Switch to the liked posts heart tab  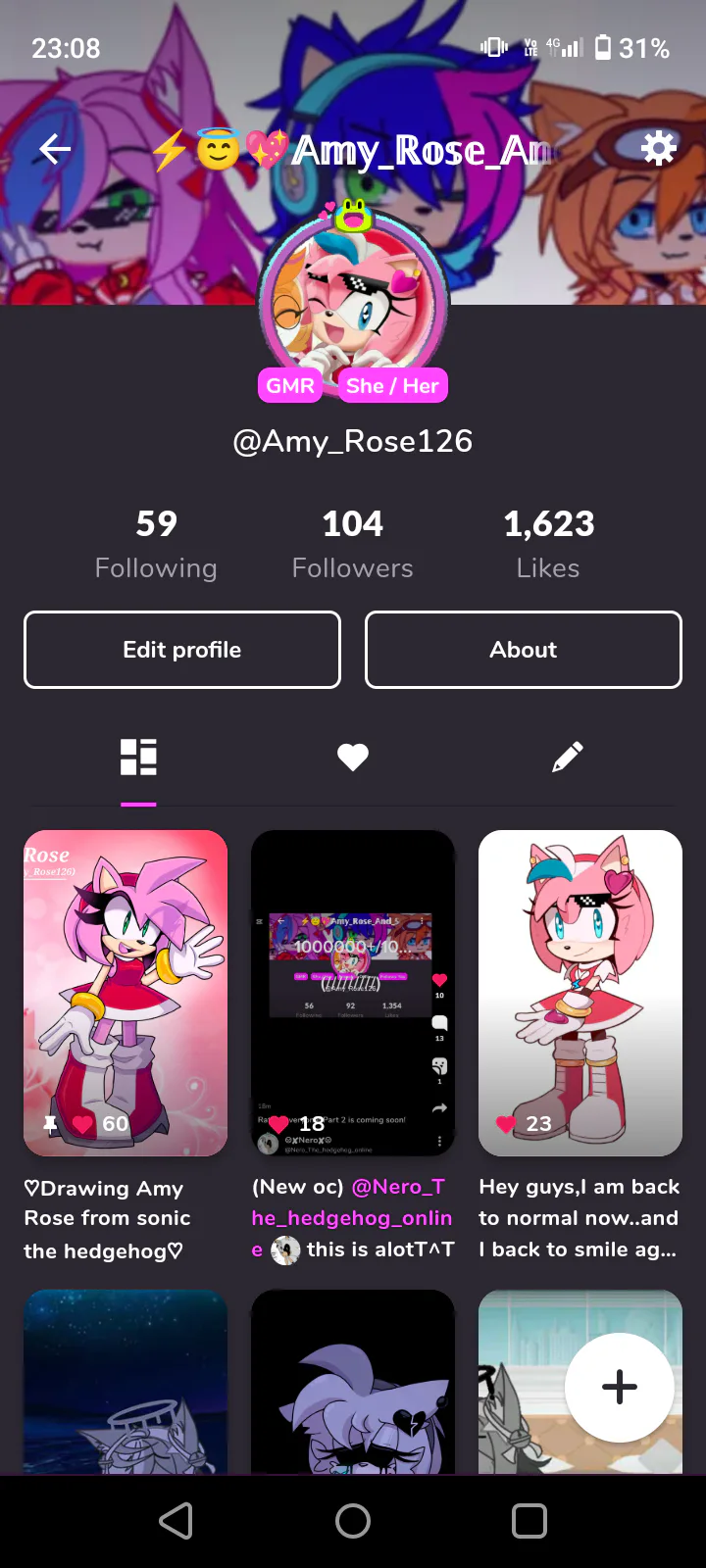point(353,757)
